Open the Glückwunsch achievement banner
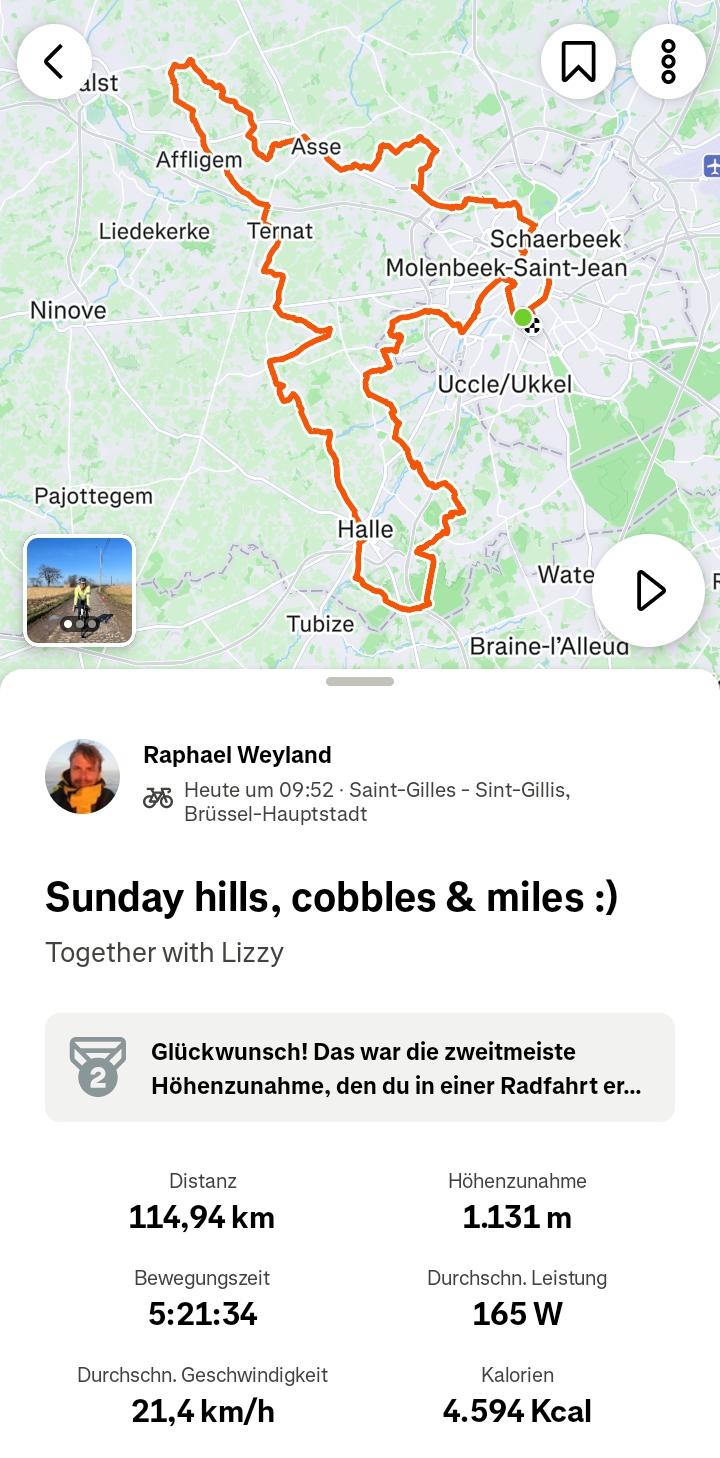This screenshot has height=1458, width=720. (360, 1067)
